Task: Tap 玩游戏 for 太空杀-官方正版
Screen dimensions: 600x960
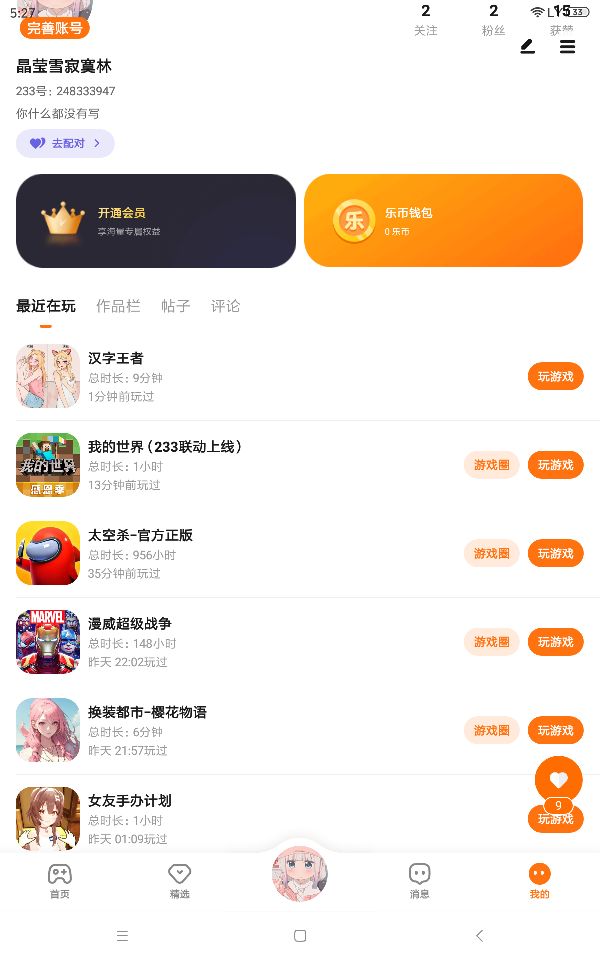Action: coord(555,553)
